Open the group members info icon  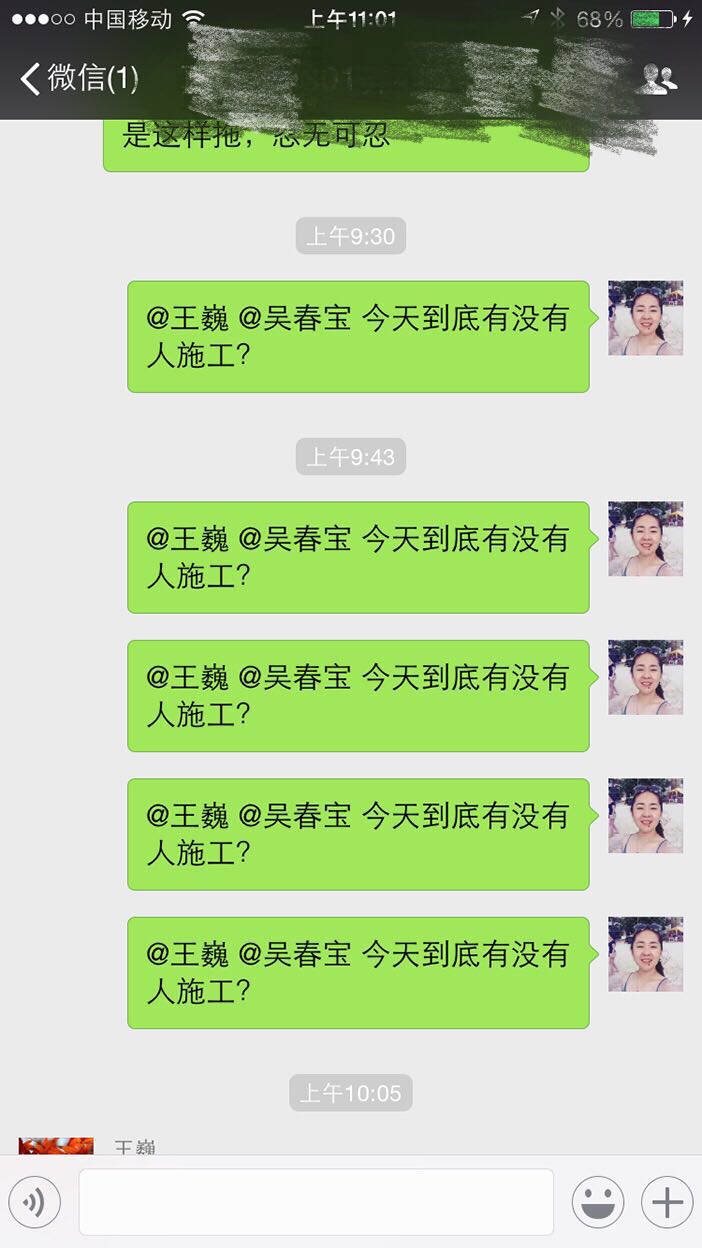658,79
